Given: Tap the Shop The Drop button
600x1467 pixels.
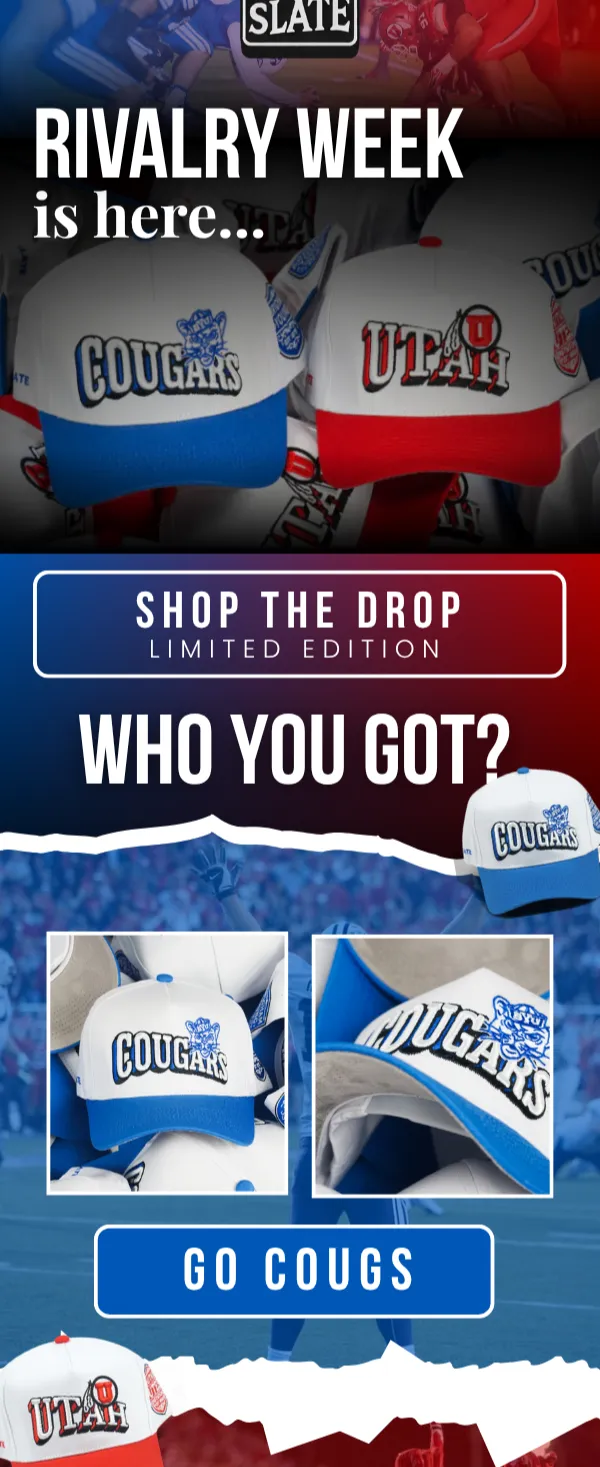Looking at the screenshot, I should (x=299, y=624).
